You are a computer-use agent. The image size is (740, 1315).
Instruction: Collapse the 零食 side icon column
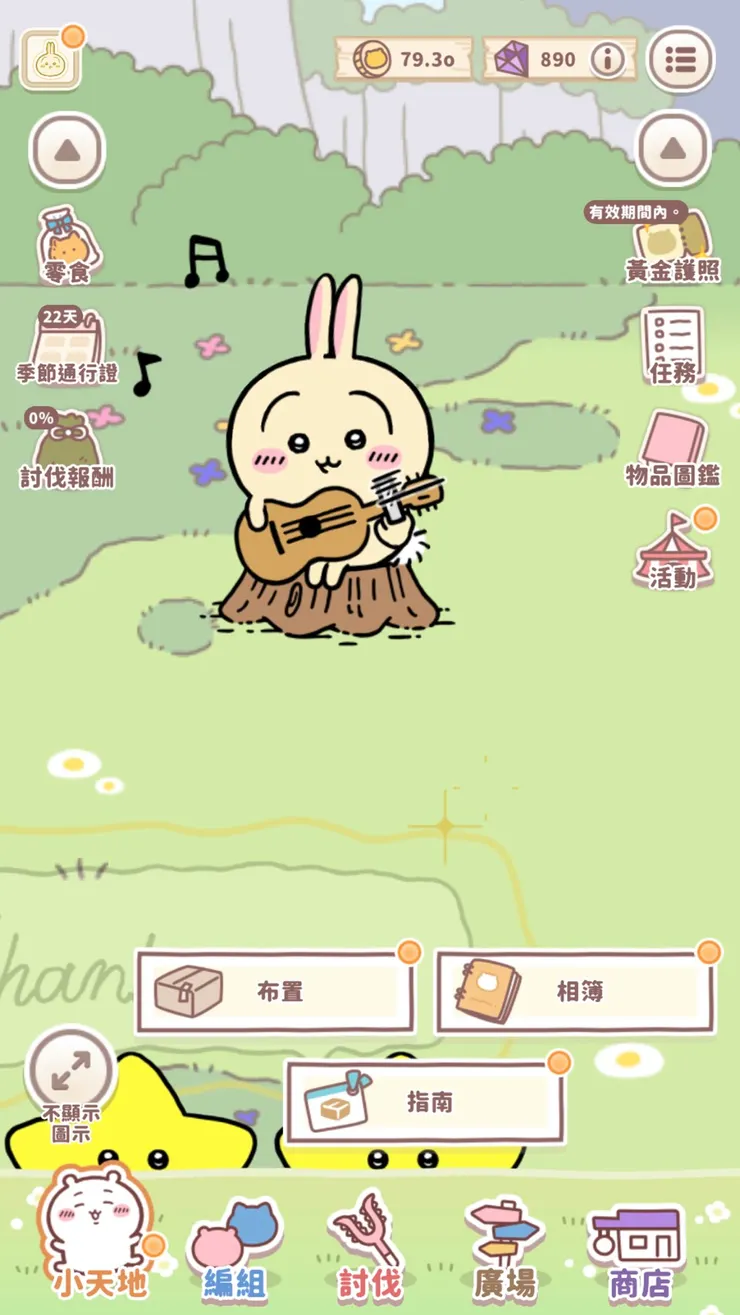click(x=67, y=151)
